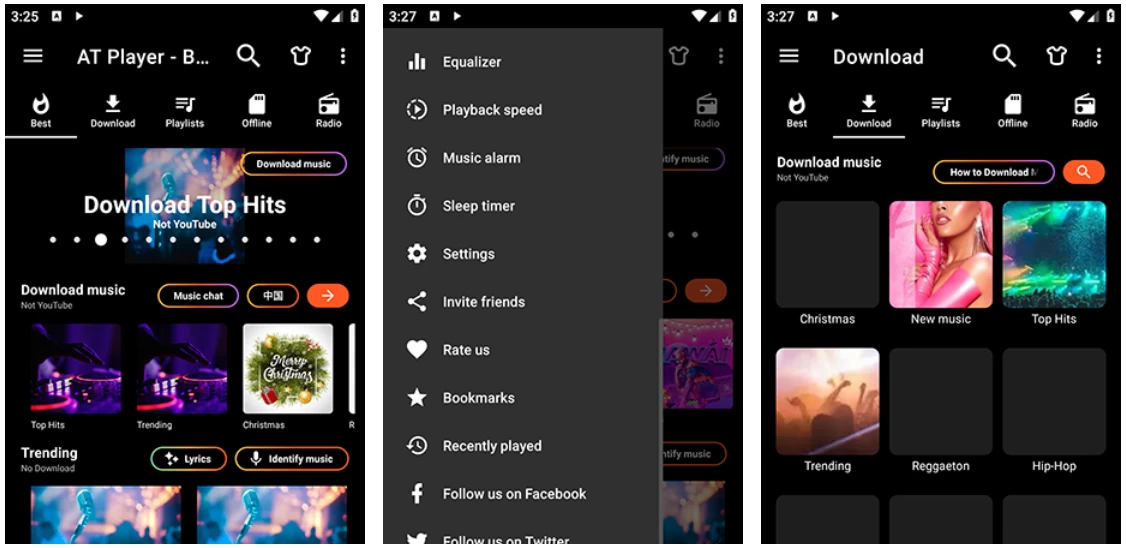The image size is (1126, 548).
Task: Open Settings from the drawer menu
Action: click(468, 254)
